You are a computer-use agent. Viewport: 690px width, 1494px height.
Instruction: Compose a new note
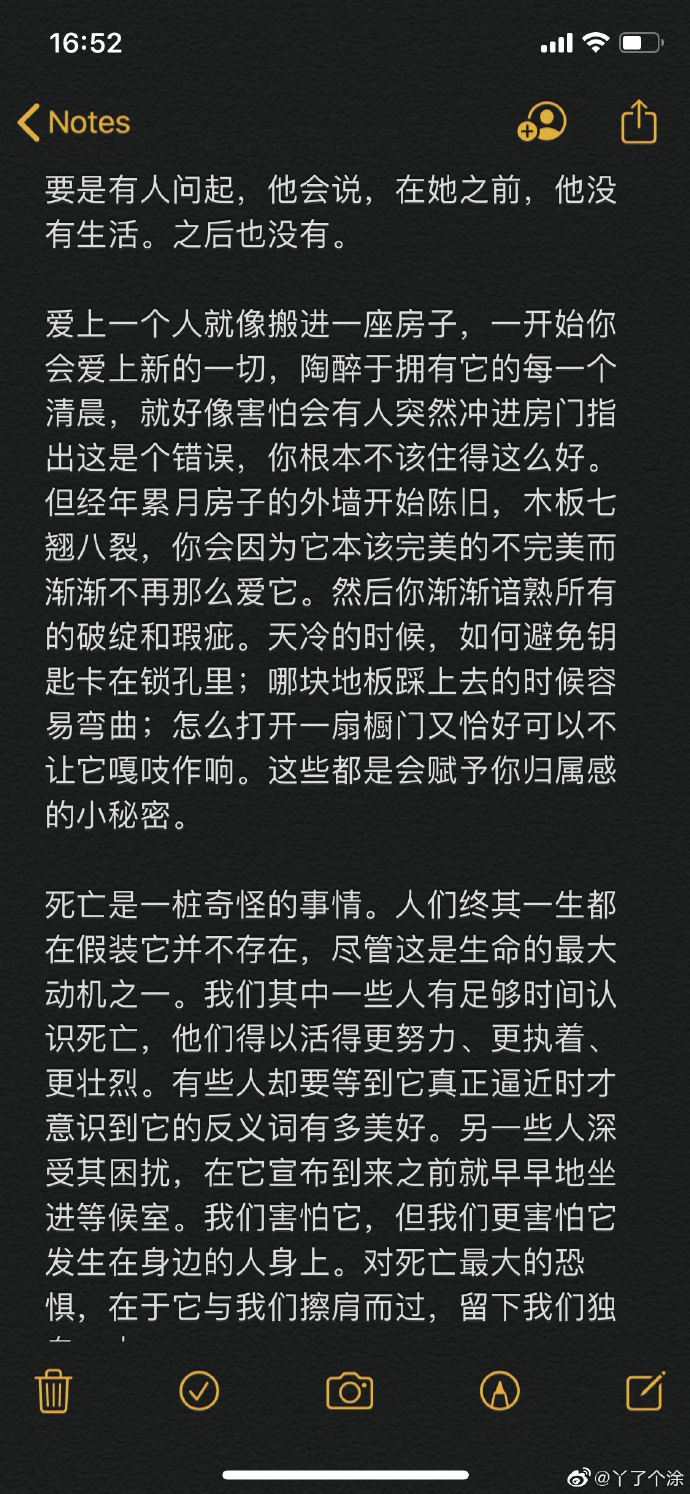click(x=645, y=1390)
